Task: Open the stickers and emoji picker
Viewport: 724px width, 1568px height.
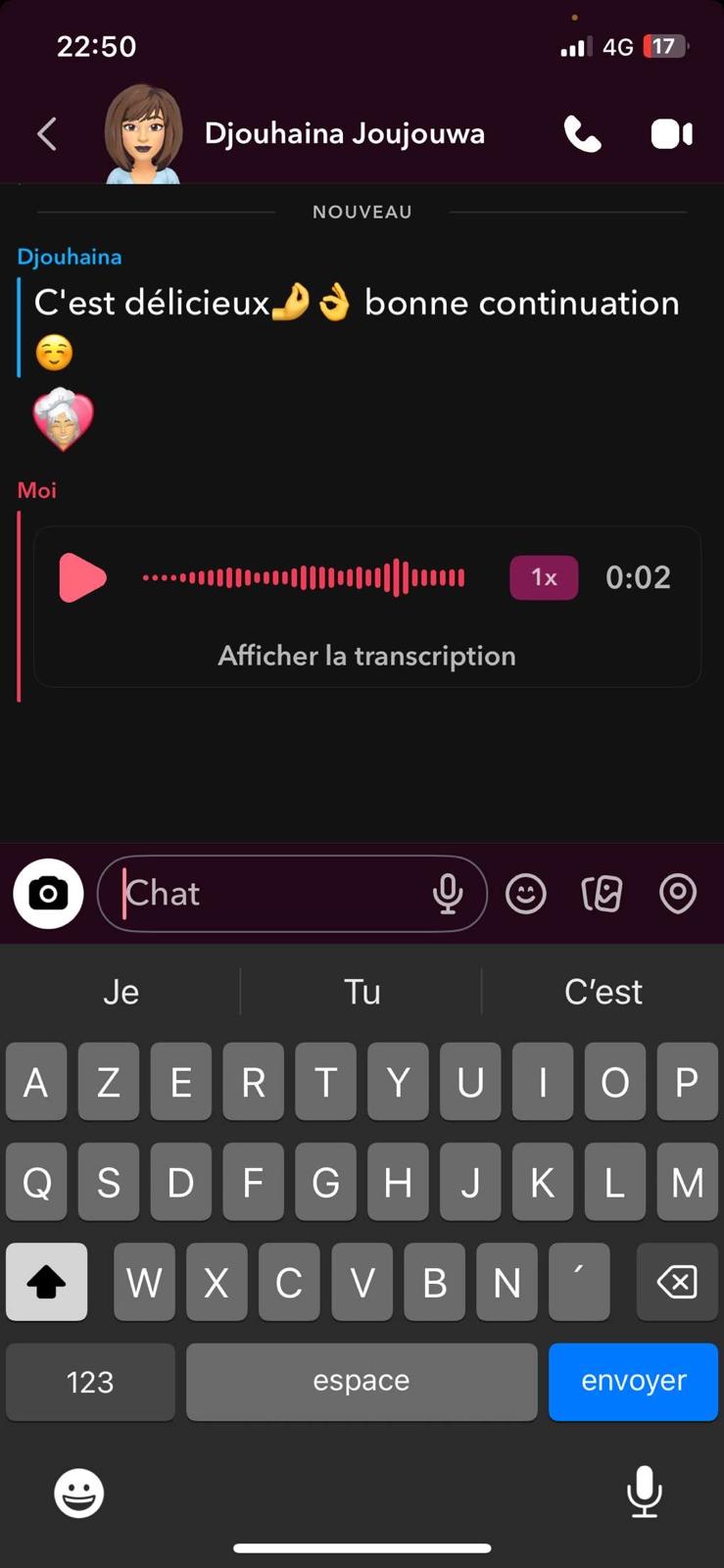Action: (x=526, y=893)
